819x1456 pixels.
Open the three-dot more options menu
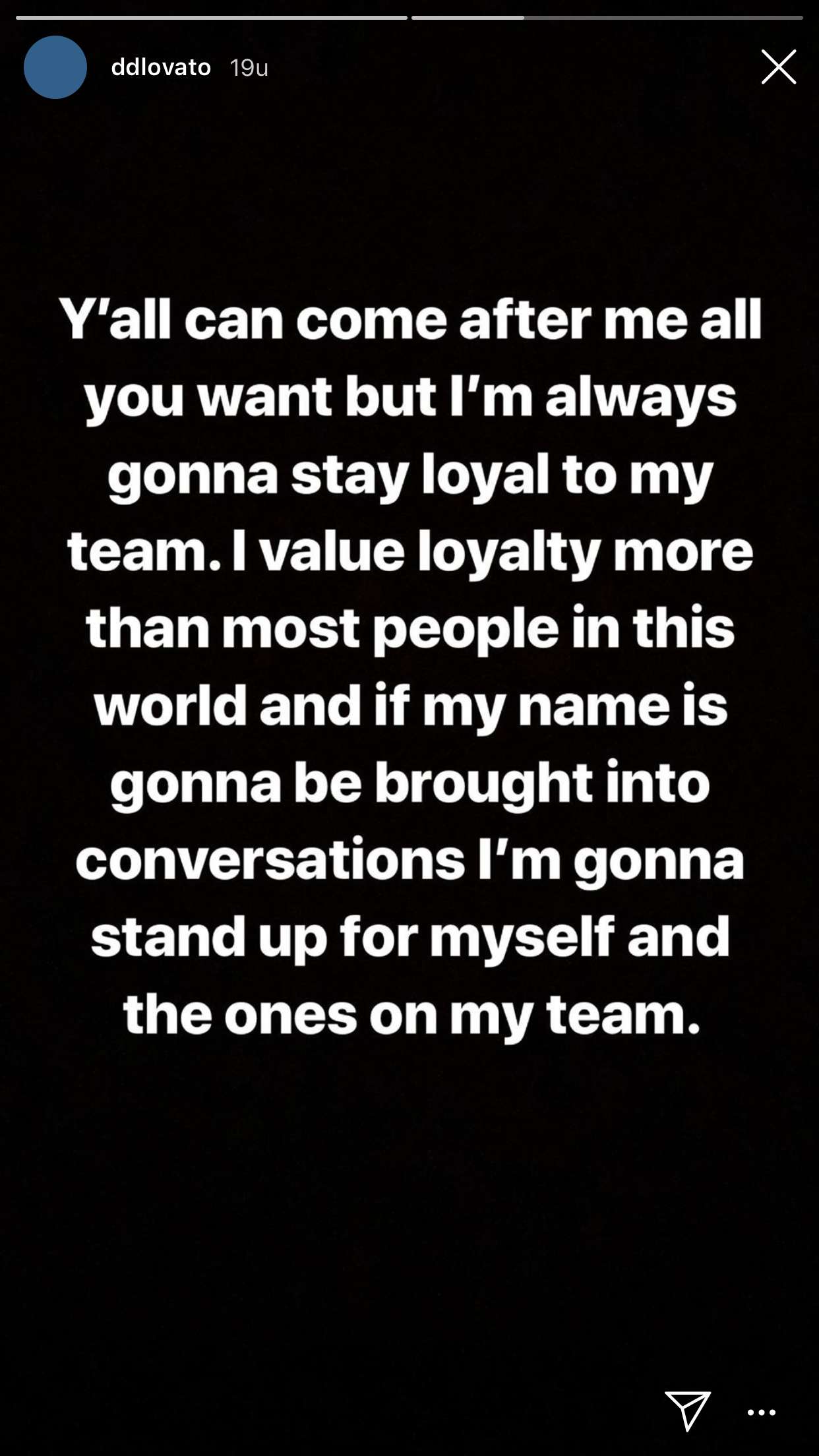point(762,1412)
